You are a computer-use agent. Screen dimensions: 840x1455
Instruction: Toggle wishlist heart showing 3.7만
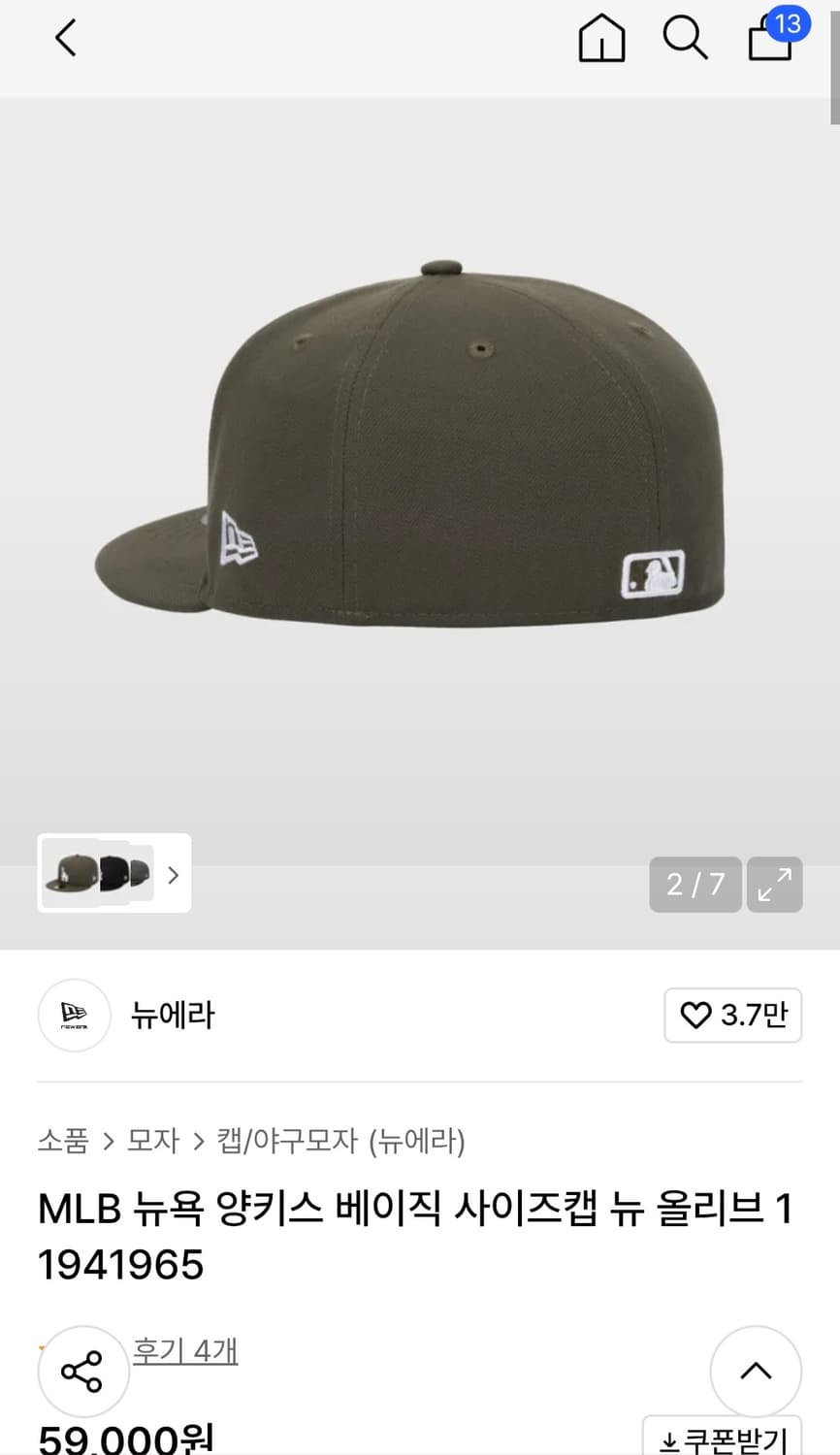732,1015
